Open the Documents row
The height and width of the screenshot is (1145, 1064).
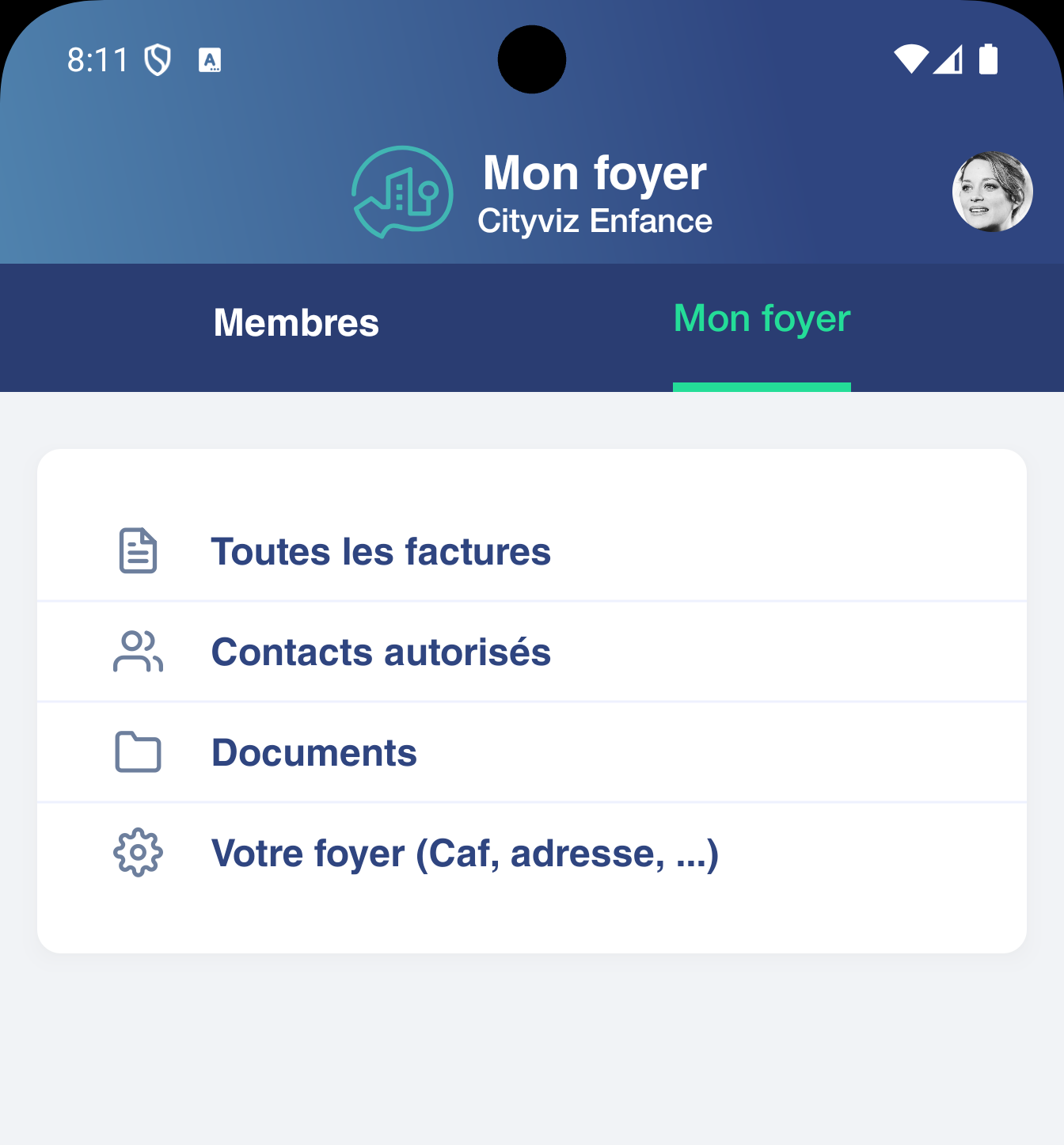(x=314, y=753)
